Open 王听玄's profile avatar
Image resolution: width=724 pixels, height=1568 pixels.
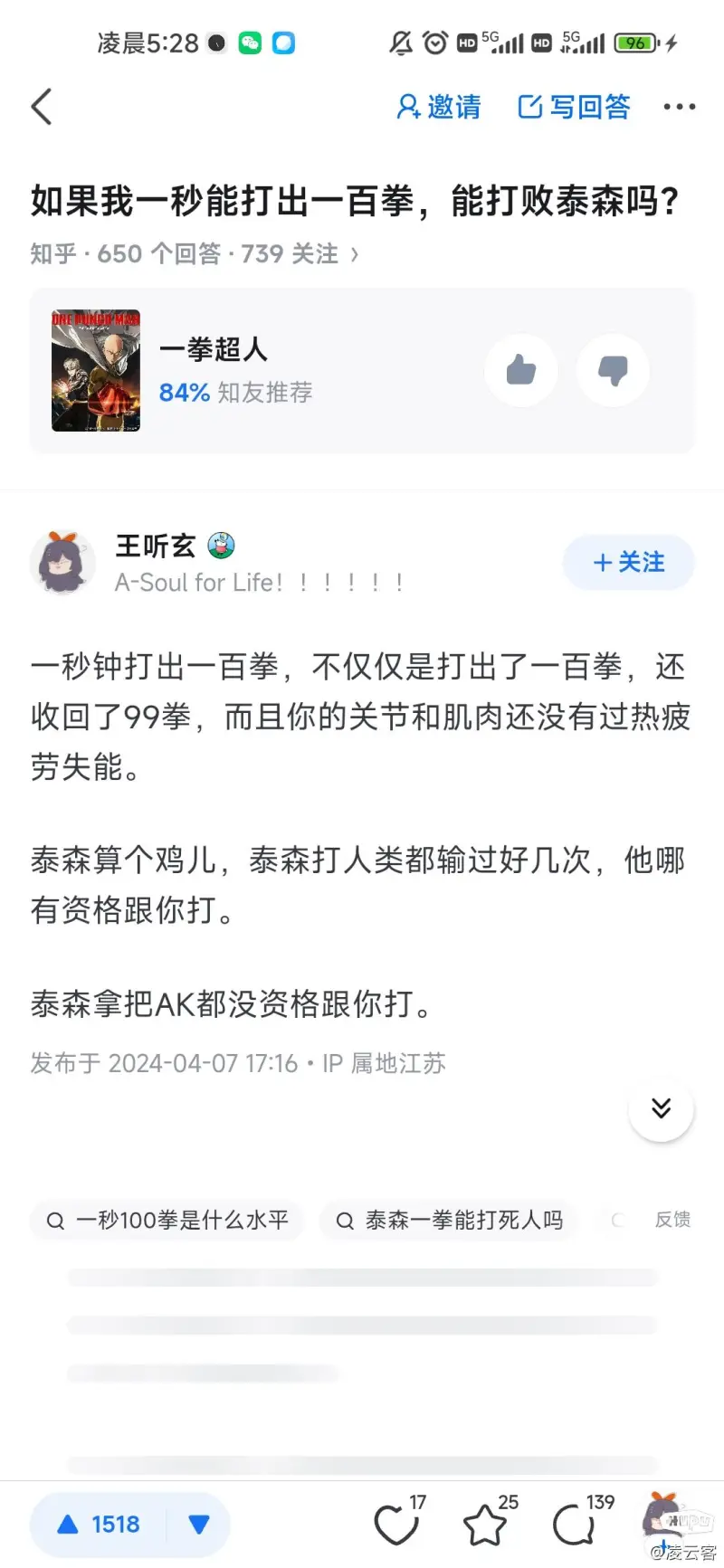coord(62,562)
